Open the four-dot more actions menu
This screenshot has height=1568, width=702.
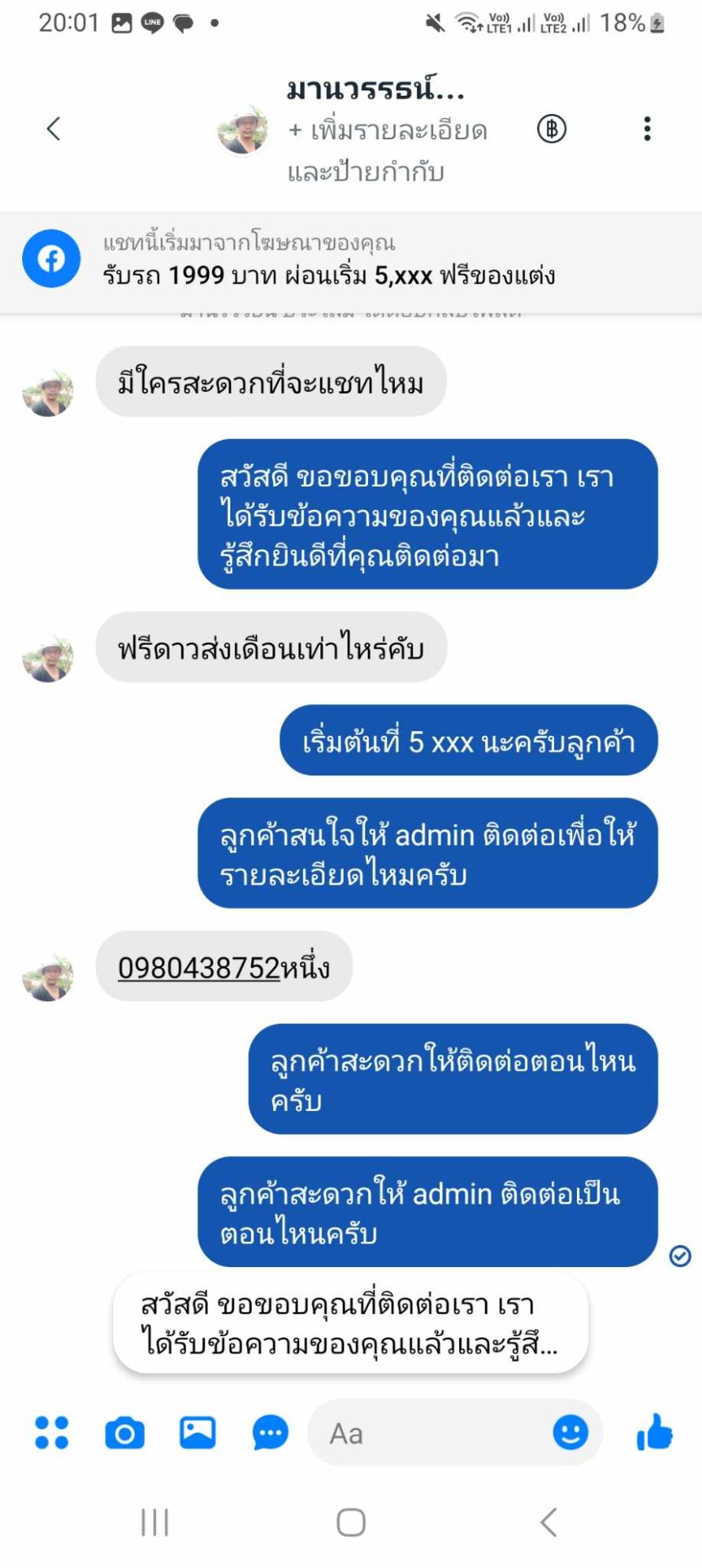pyautogui.click(x=52, y=1433)
